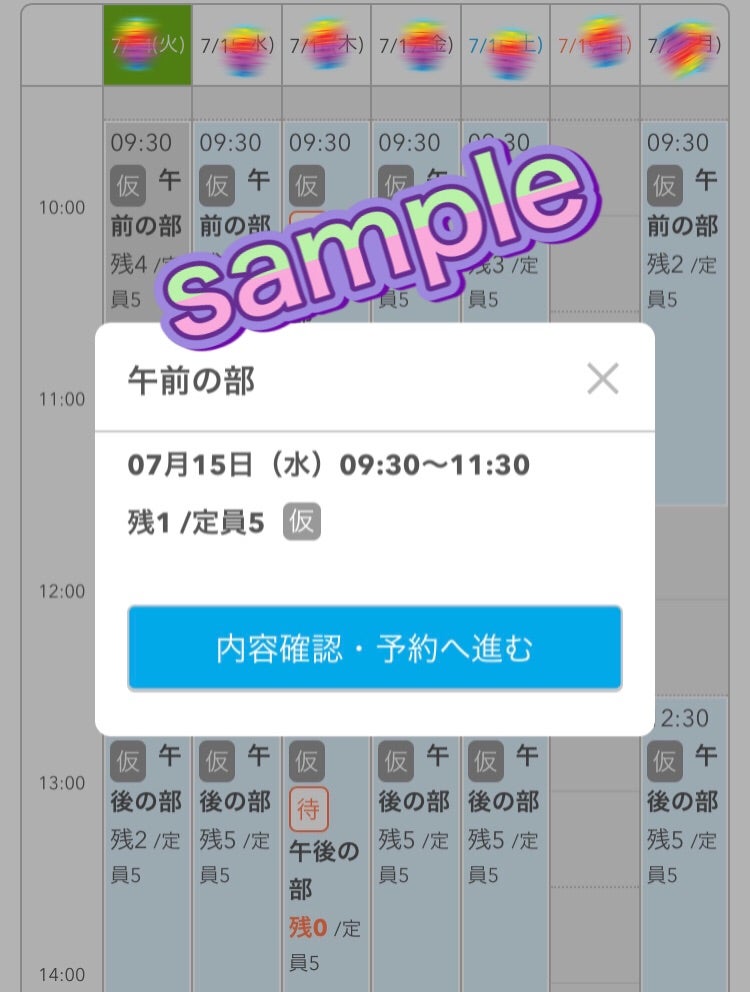
Task: Close the 午前の部 dialog
Action: [x=603, y=379]
